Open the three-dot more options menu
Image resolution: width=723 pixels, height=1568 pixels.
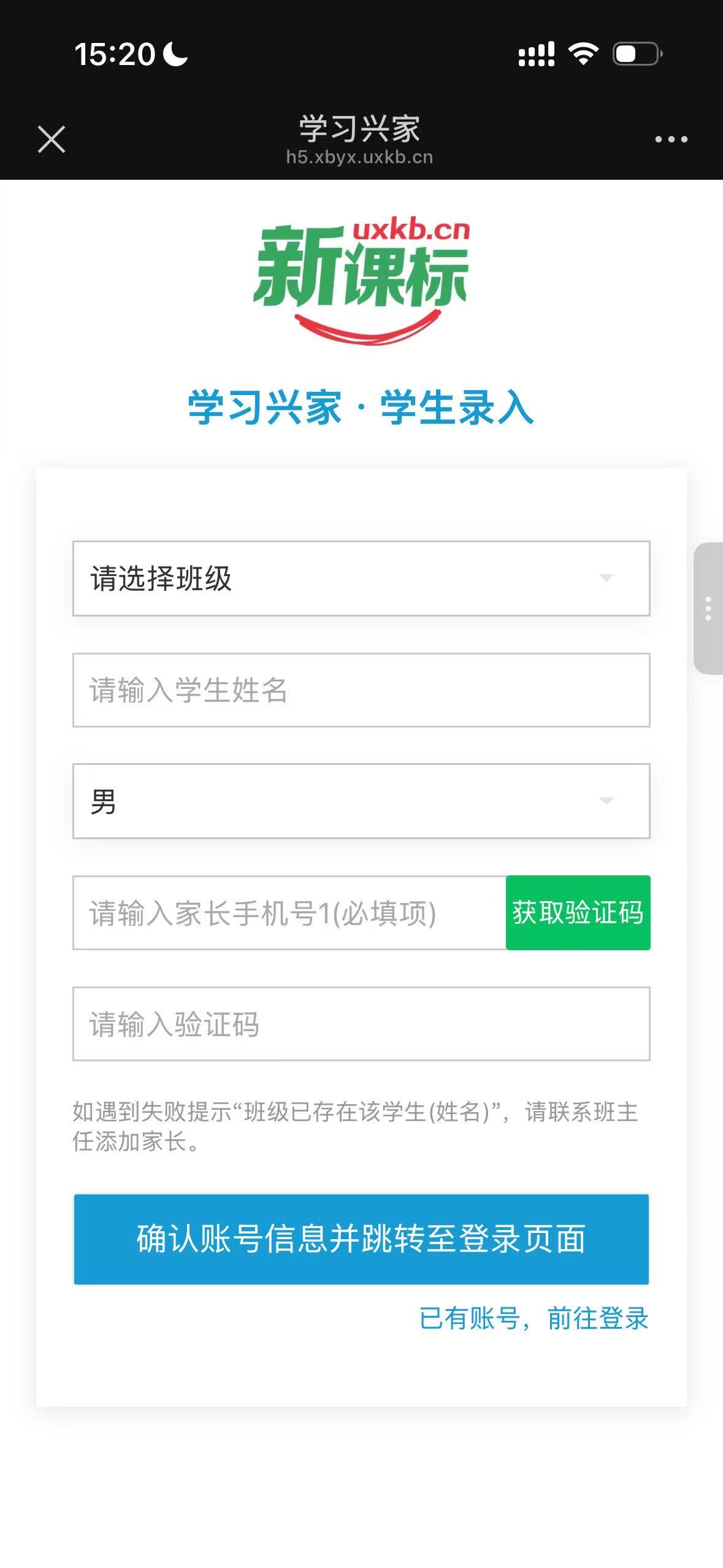(671, 140)
